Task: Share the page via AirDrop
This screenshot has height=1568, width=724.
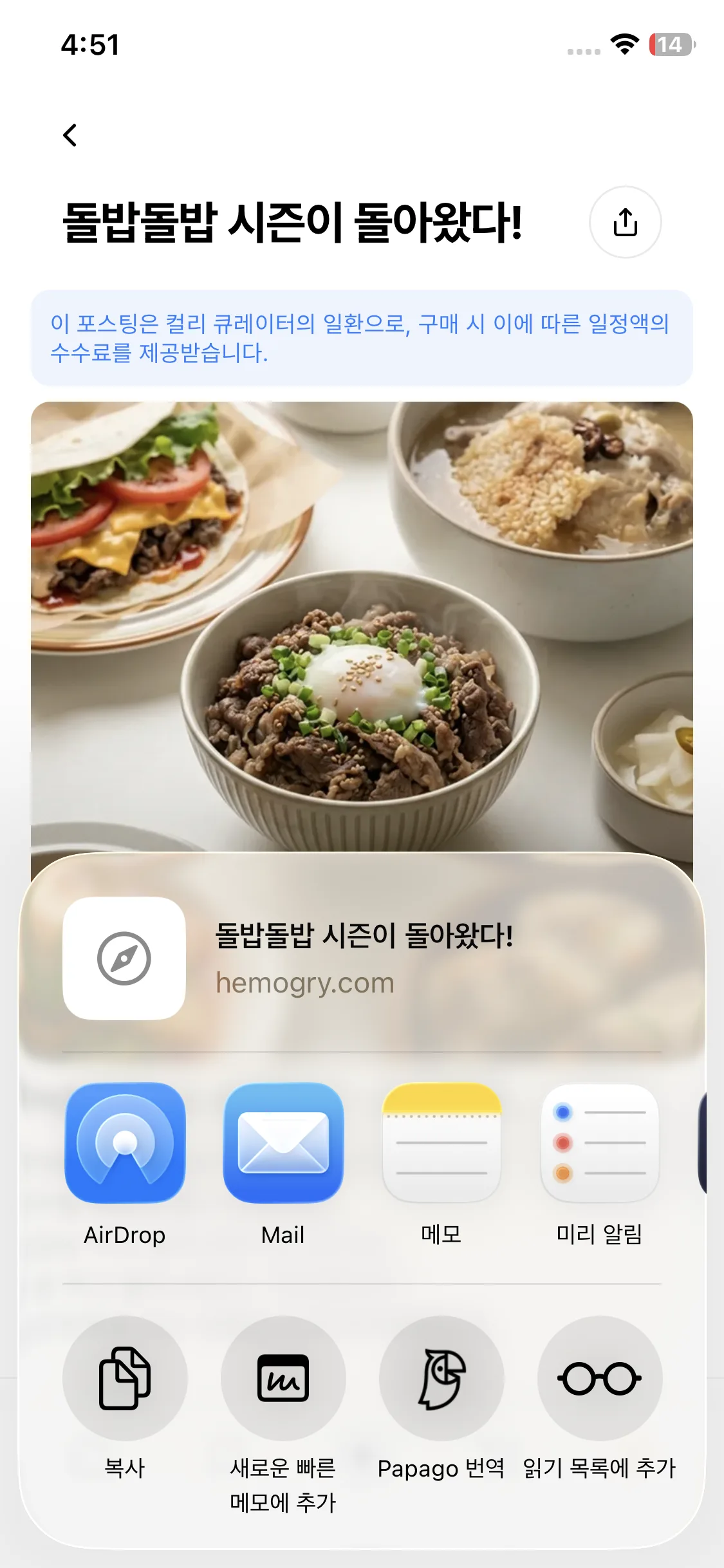Action: (x=125, y=1143)
